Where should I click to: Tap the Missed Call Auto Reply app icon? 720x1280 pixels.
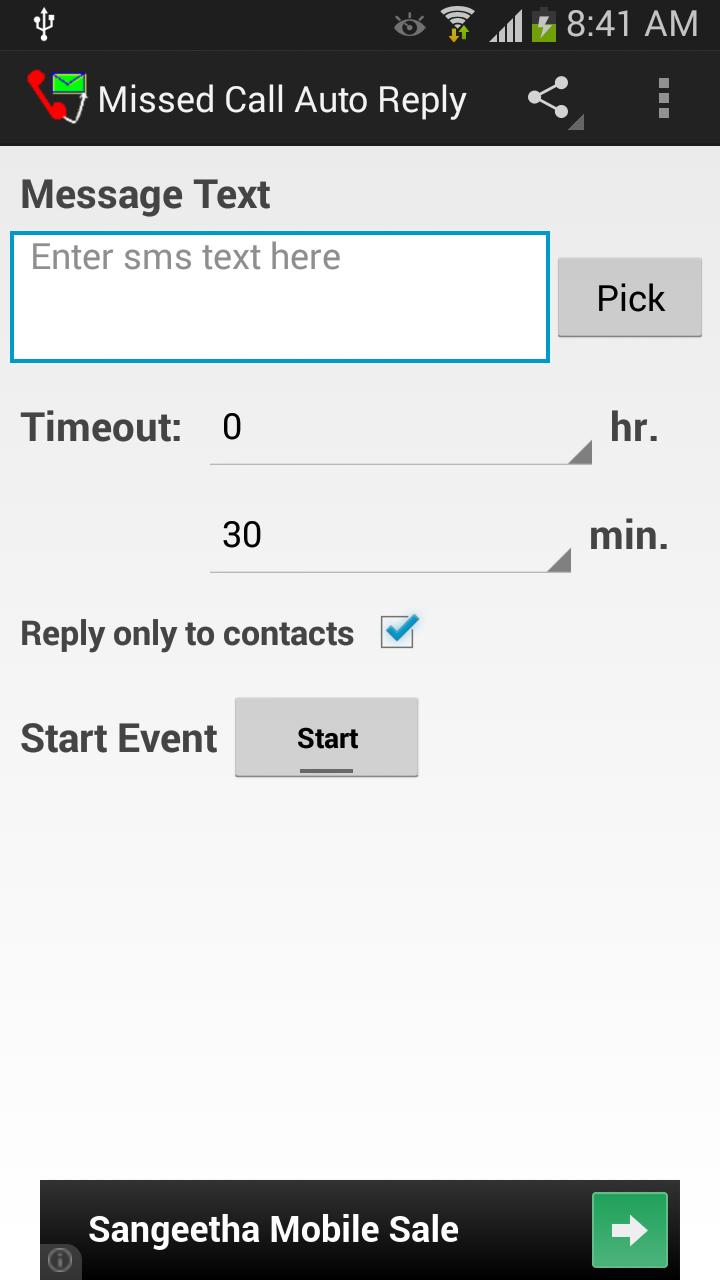point(52,97)
